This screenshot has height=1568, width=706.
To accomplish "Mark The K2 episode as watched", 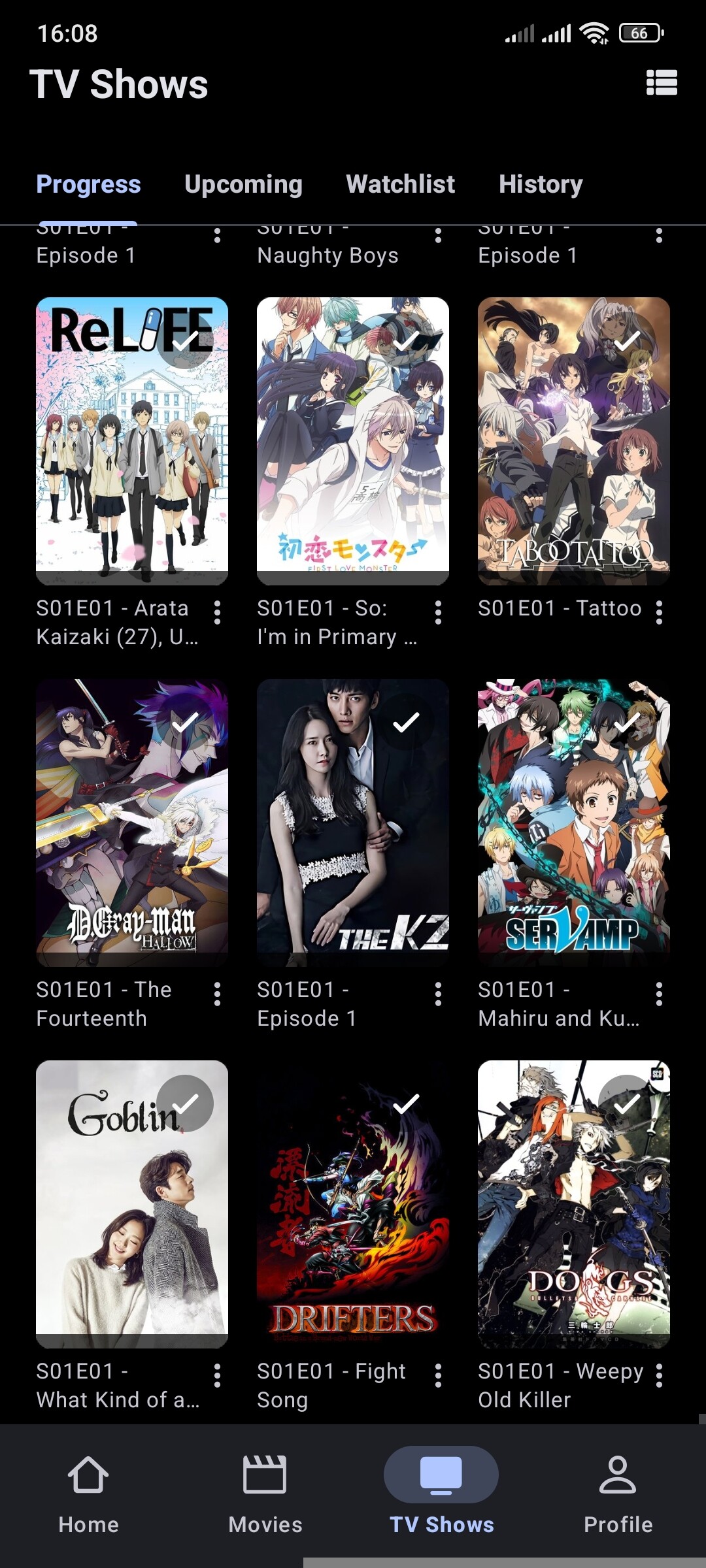I will click(x=406, y=722).
